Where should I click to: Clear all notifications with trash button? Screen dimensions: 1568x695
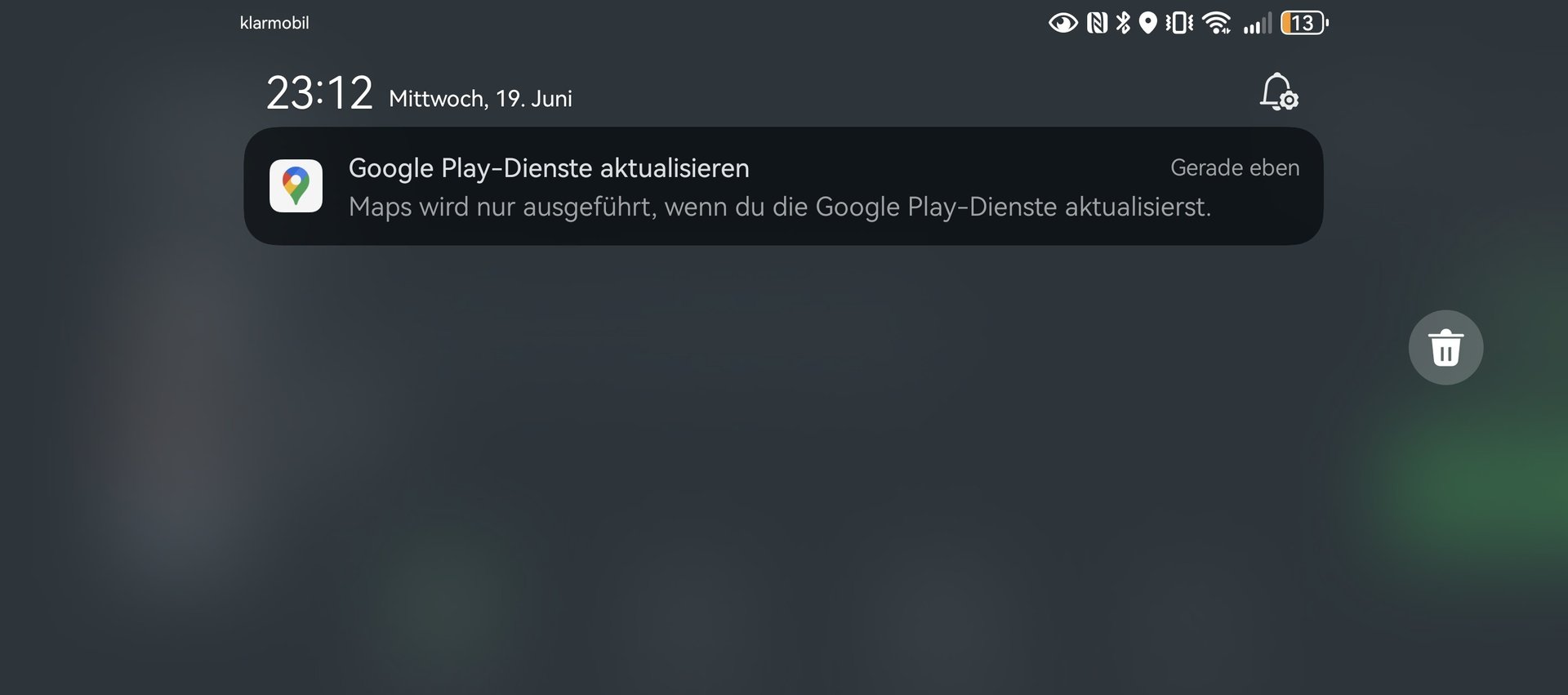[1445, 348]
